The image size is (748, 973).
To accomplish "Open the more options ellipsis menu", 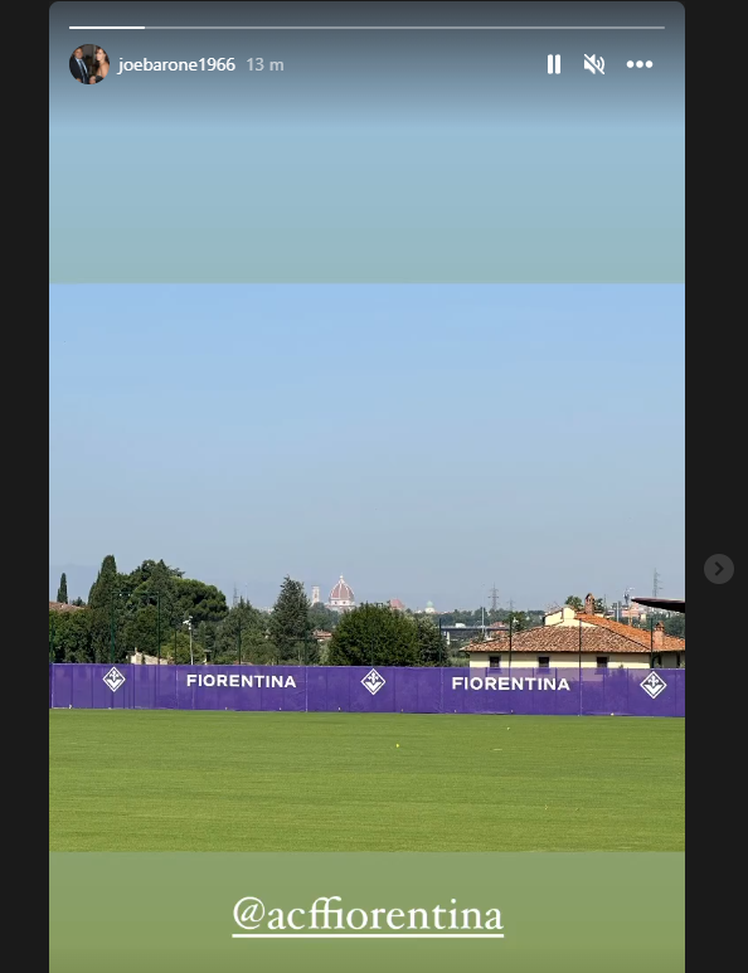I will click(x=639, y=64).
